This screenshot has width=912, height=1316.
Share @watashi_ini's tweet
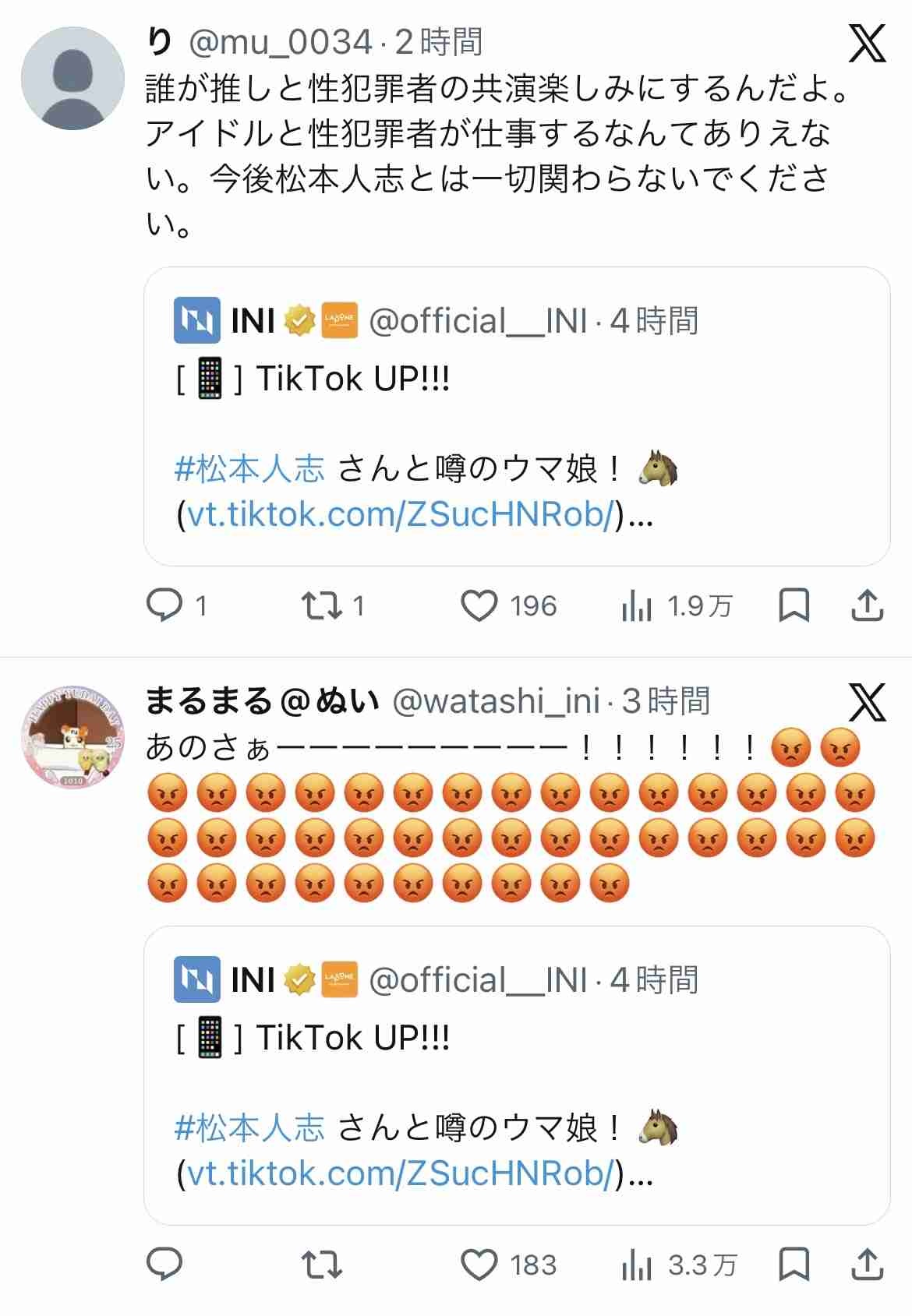[x=867, y=1264]
